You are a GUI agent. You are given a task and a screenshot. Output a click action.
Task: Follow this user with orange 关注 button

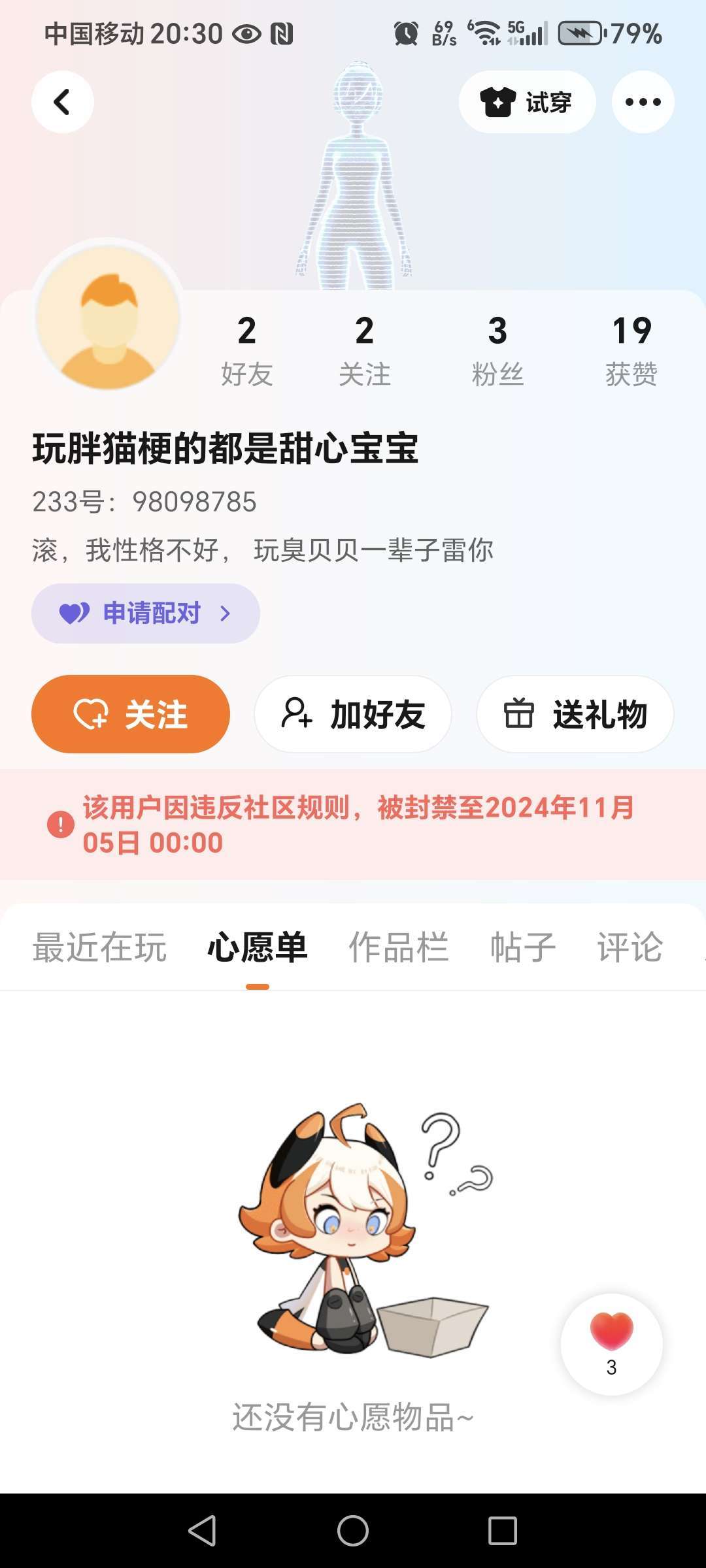click(x=131, y=714)
